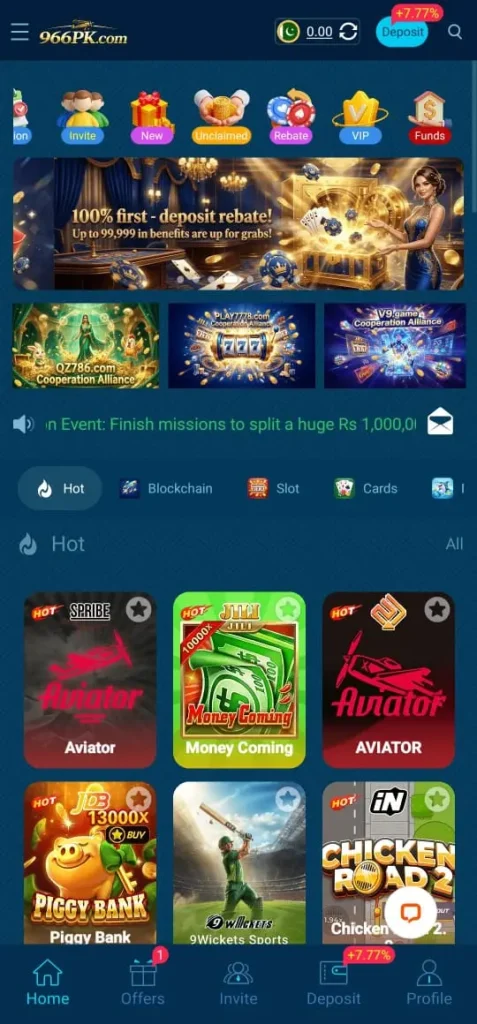Switch to the Cards category
Image resolution: width=477 pixels, height=1024 pixels.
pos(366,488)
